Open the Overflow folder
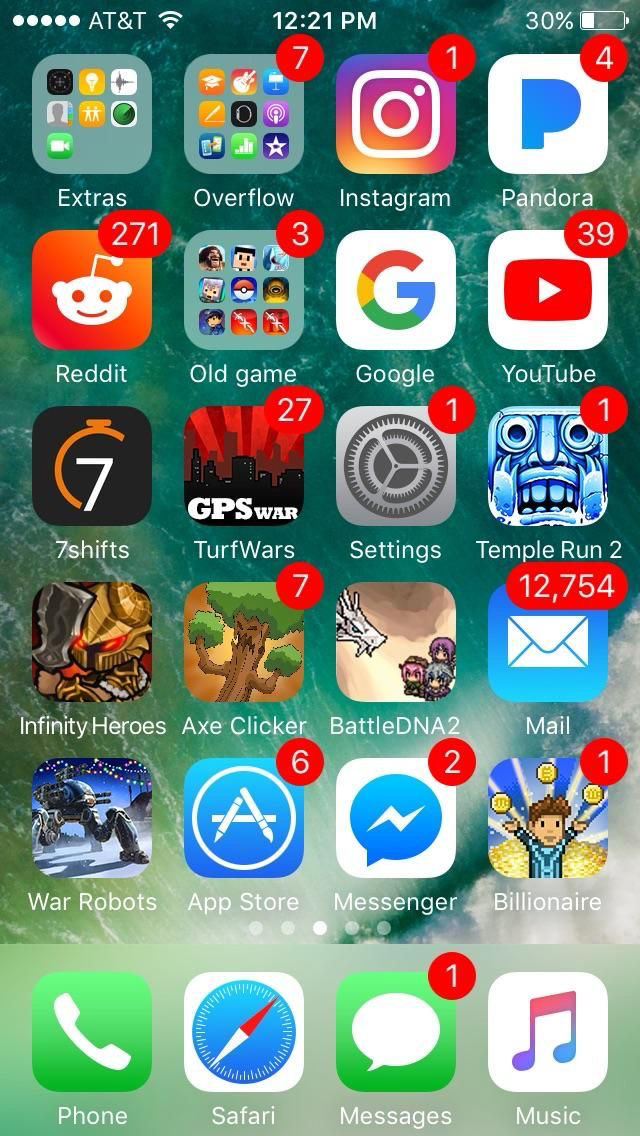Image resolution: width=640 pixels, height=1136 pixels. (244, 114)
